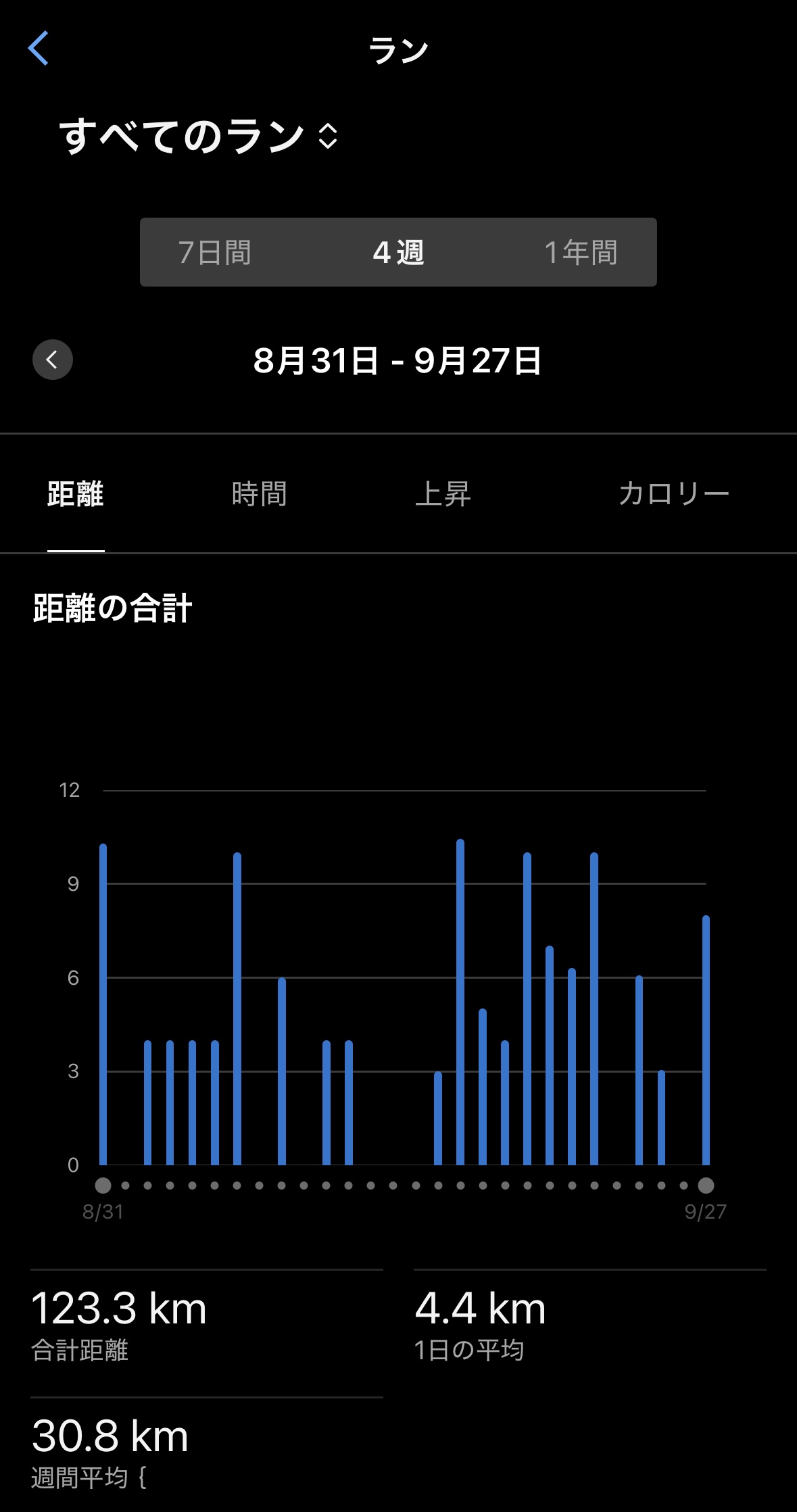Switch to the 7日間 range
Viewport: 797px width, 1512px height.
tap(215, 252)
